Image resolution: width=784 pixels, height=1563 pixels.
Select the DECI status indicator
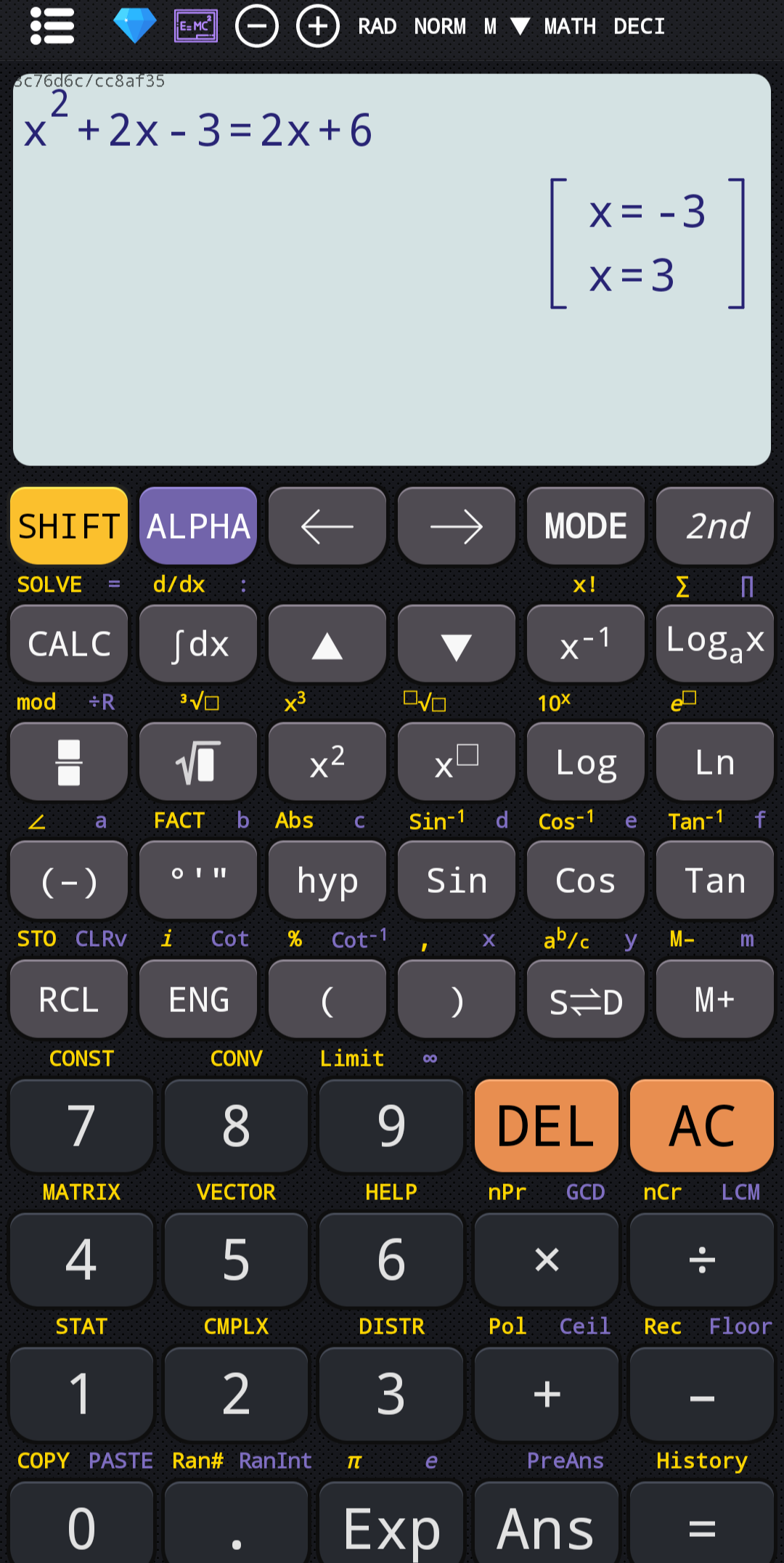tap(639, 25)
